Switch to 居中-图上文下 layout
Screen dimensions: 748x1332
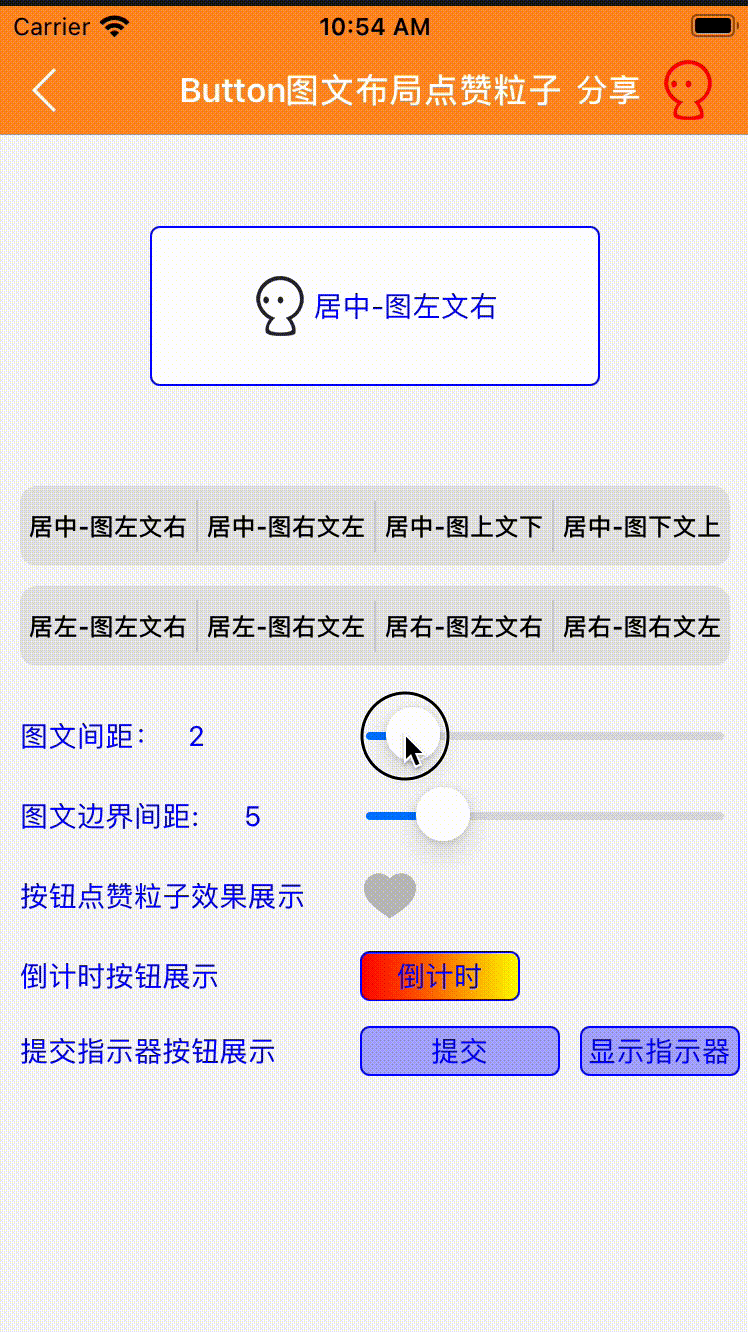coord(464,526)
